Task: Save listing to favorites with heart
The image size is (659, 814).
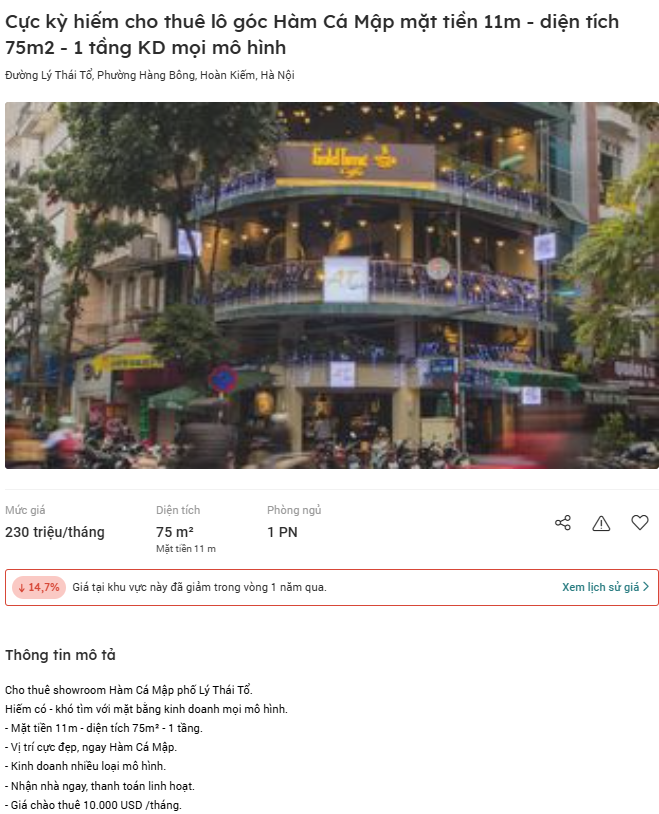Action: click(x=640, y=522)
